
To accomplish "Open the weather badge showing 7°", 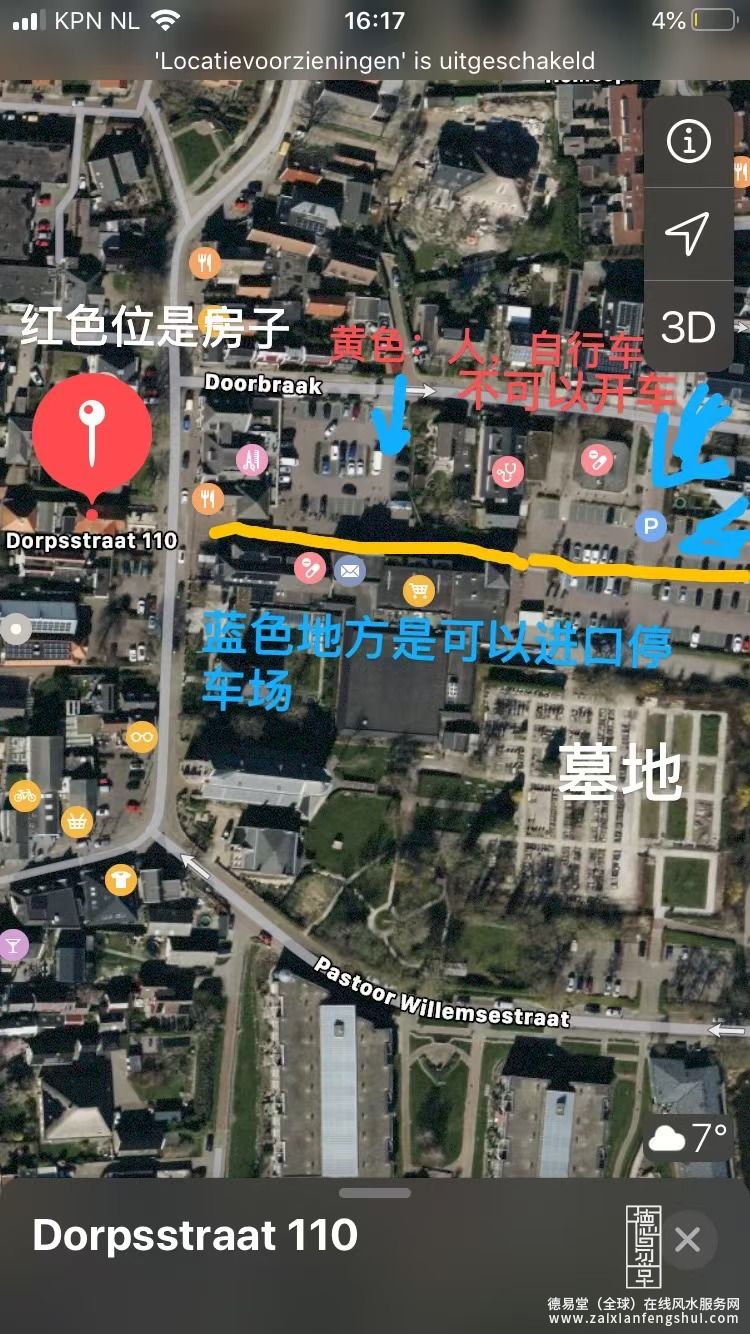I will pos(688,1137).
